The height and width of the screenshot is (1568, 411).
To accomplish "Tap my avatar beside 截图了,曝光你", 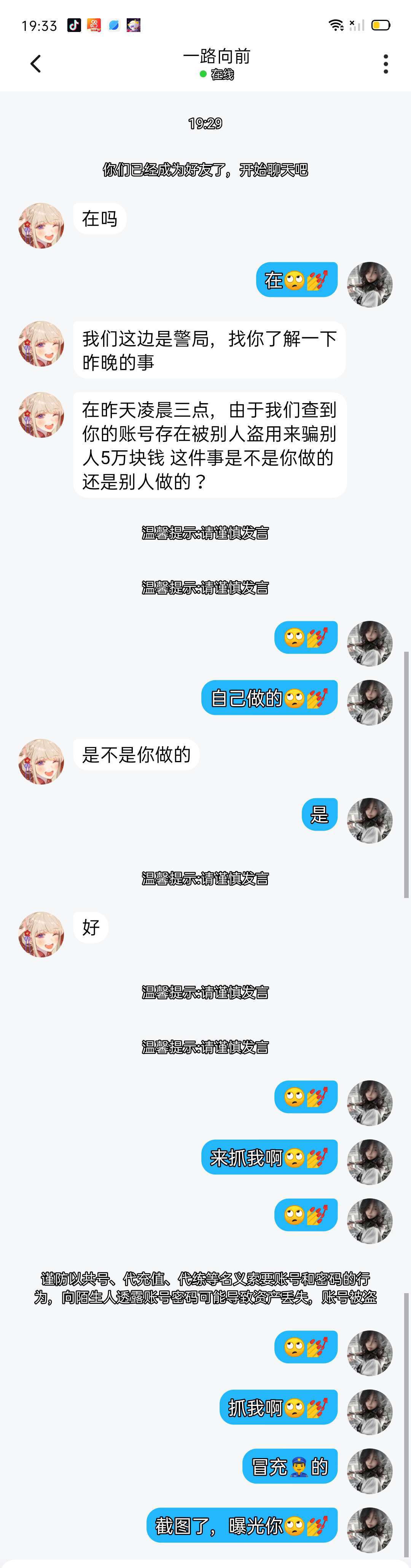I will coord(370,1530).
